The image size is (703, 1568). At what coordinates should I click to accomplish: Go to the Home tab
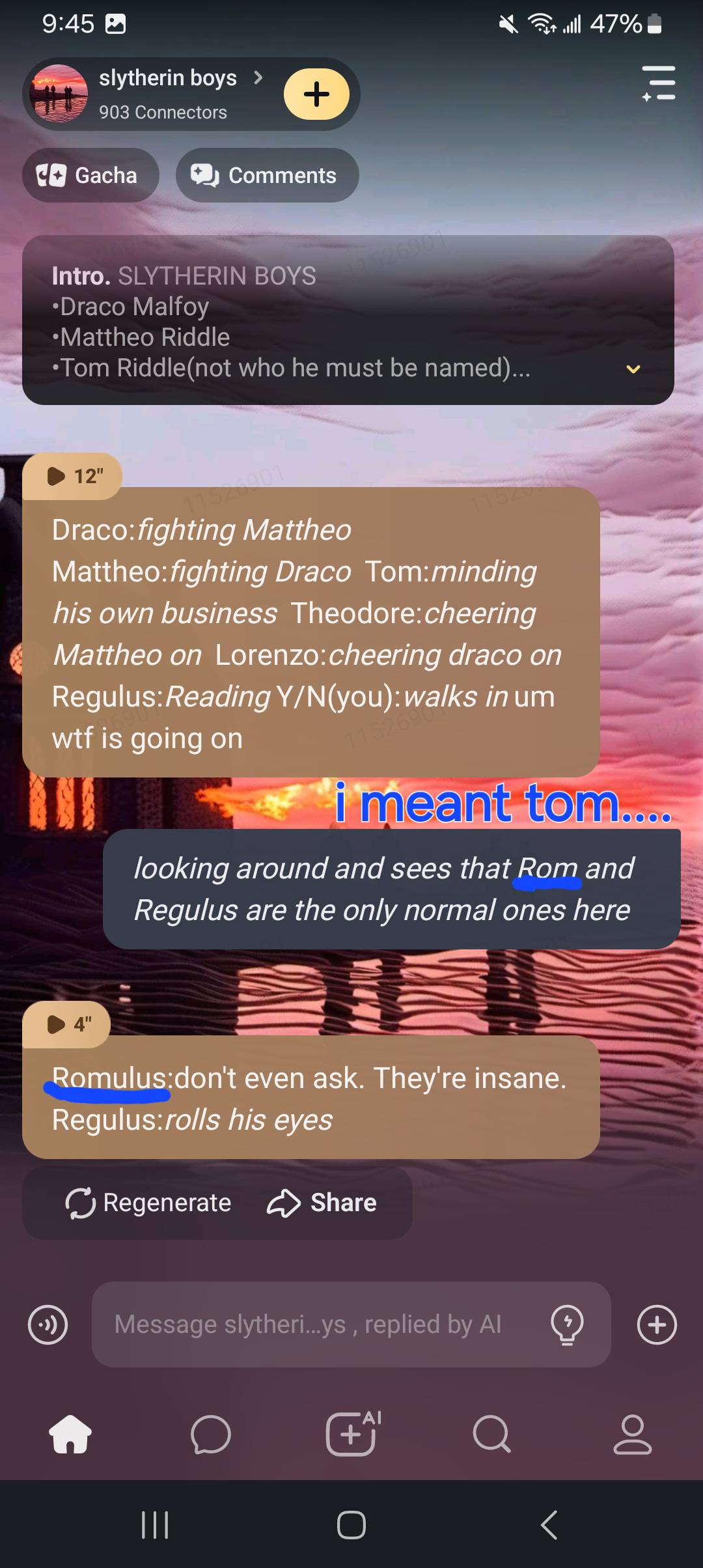pos(70,1434)
